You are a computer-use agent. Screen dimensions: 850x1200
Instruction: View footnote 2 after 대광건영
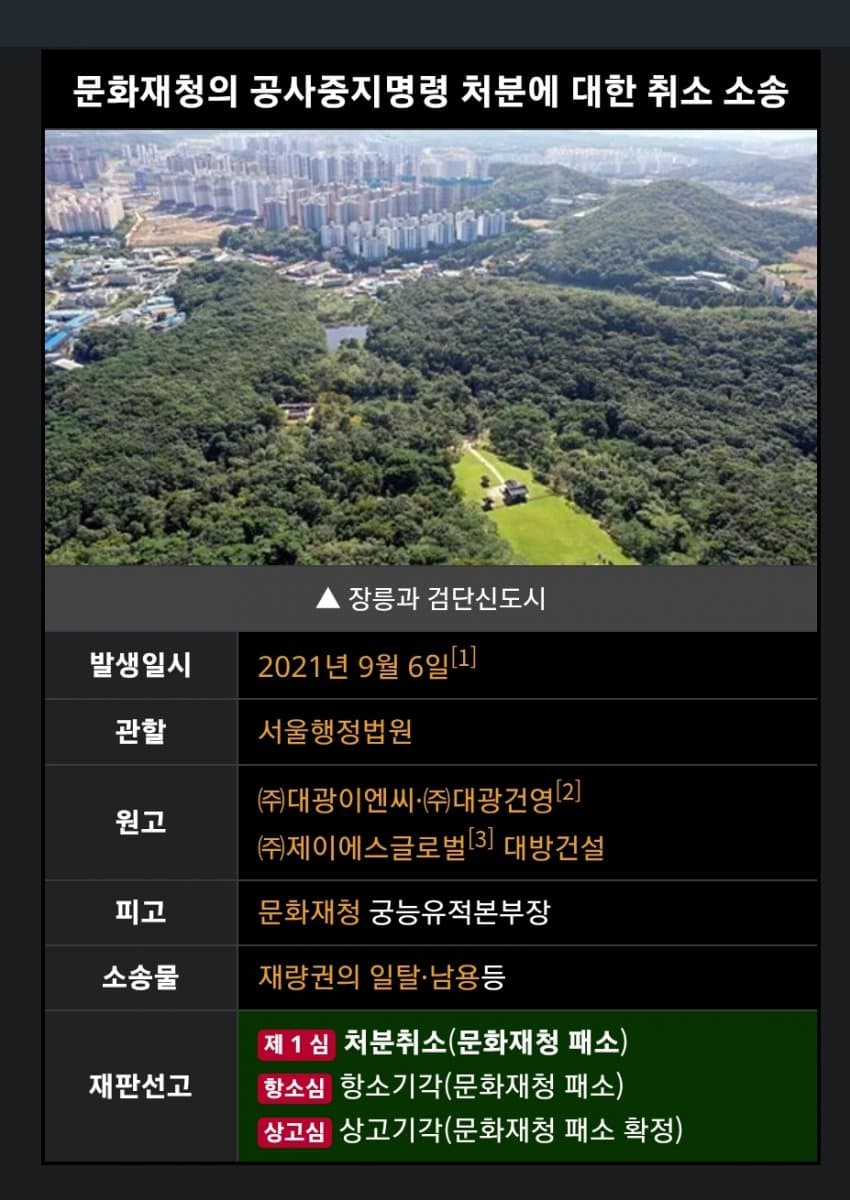coord(568,794)
